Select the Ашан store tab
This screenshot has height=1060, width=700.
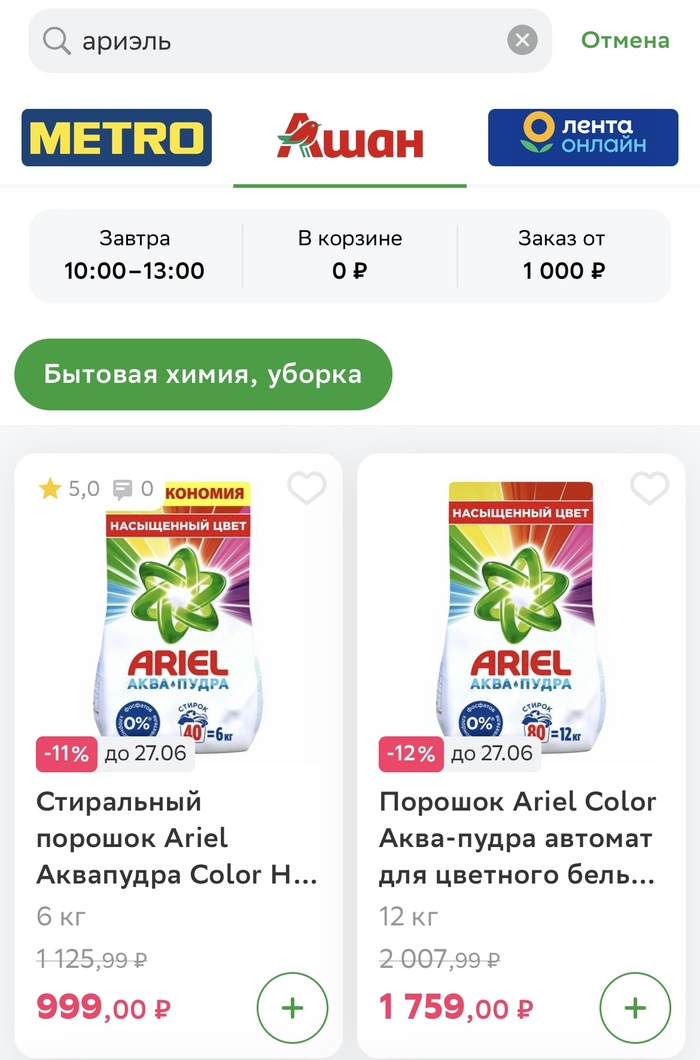tap(350, 138)
